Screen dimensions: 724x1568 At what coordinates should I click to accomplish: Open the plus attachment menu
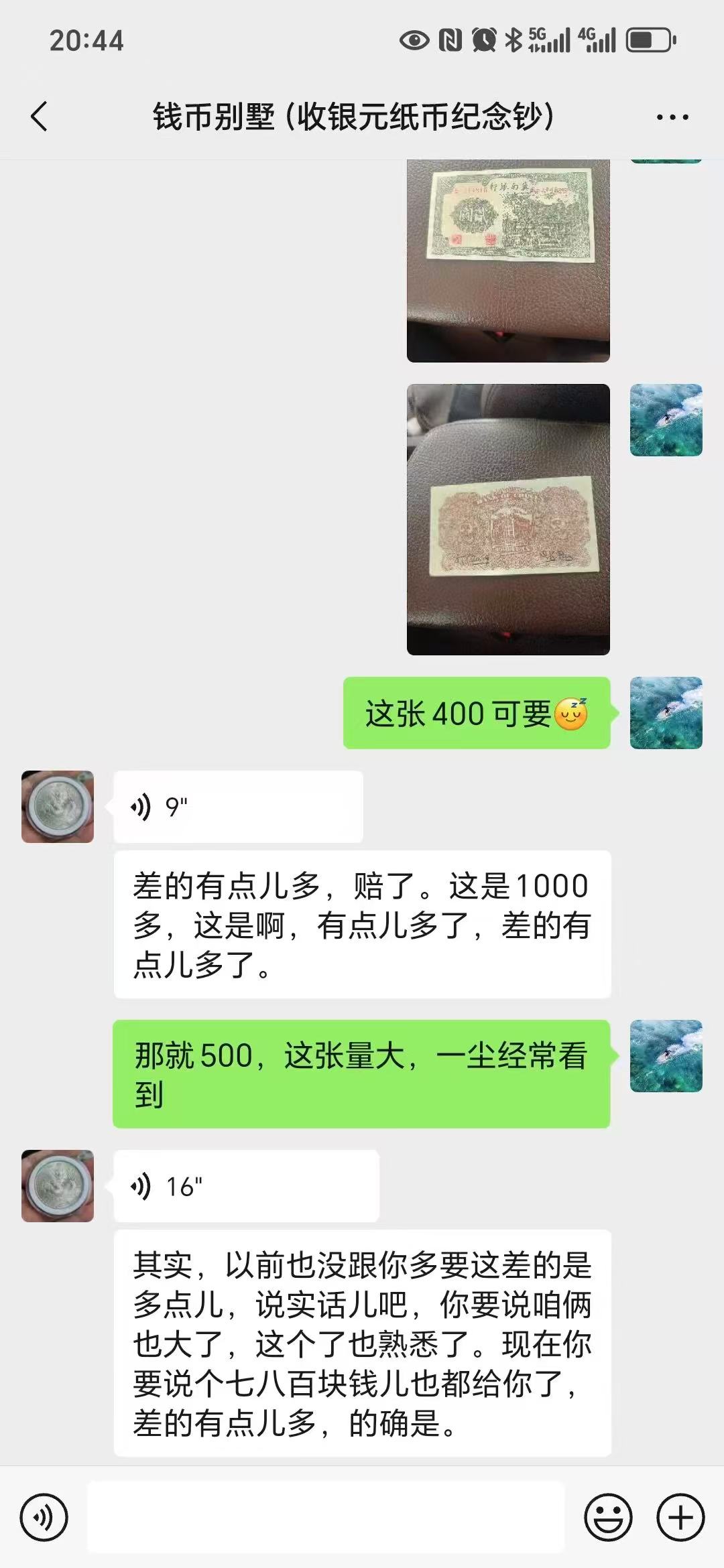(x=680, y=1517)
